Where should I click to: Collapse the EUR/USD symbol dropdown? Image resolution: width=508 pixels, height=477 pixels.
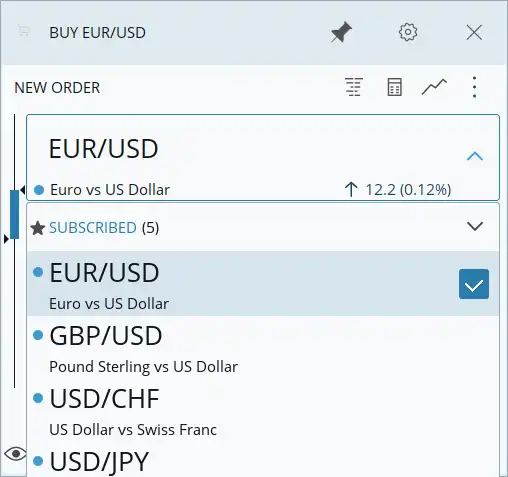(x=475, y=156)
